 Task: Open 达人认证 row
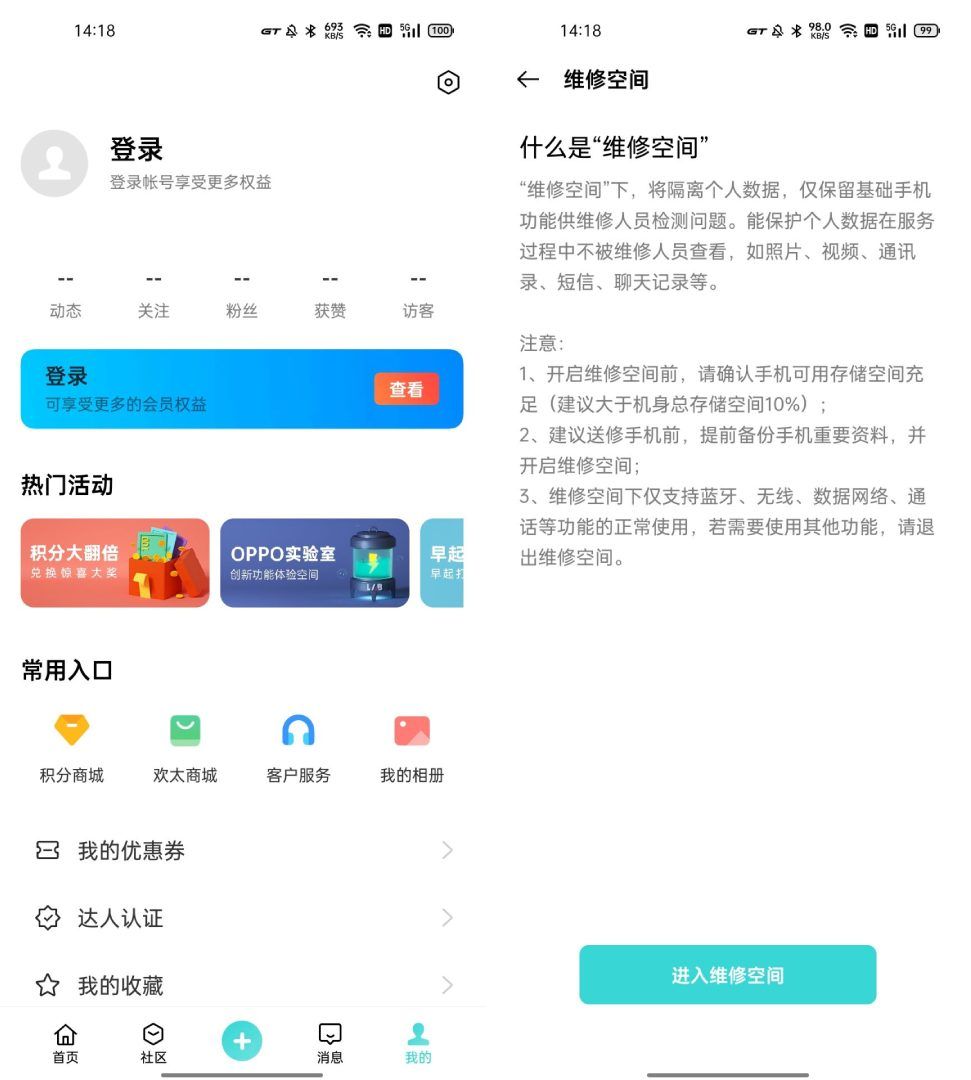(x=240, y=918)
